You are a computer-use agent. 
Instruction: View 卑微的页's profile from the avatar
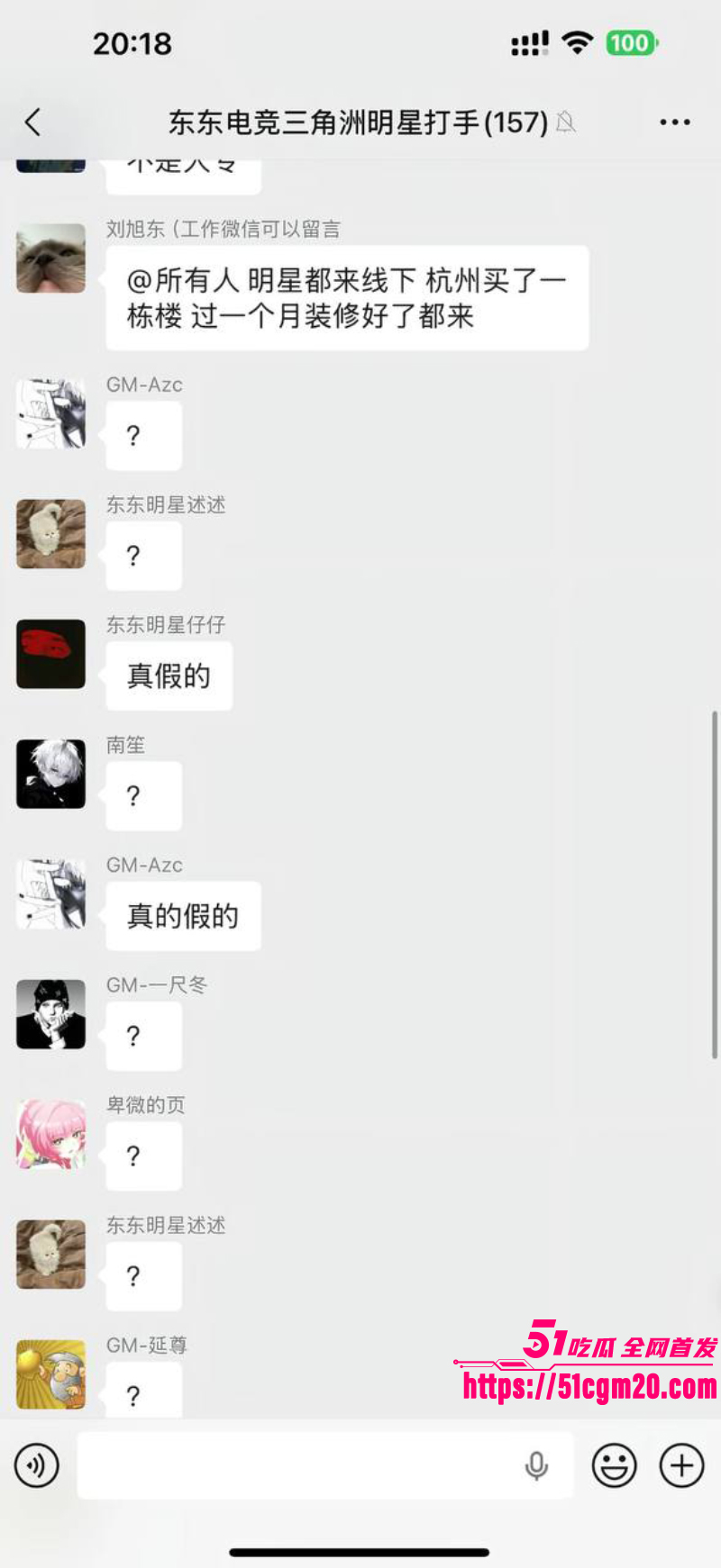click(51, 1134)
